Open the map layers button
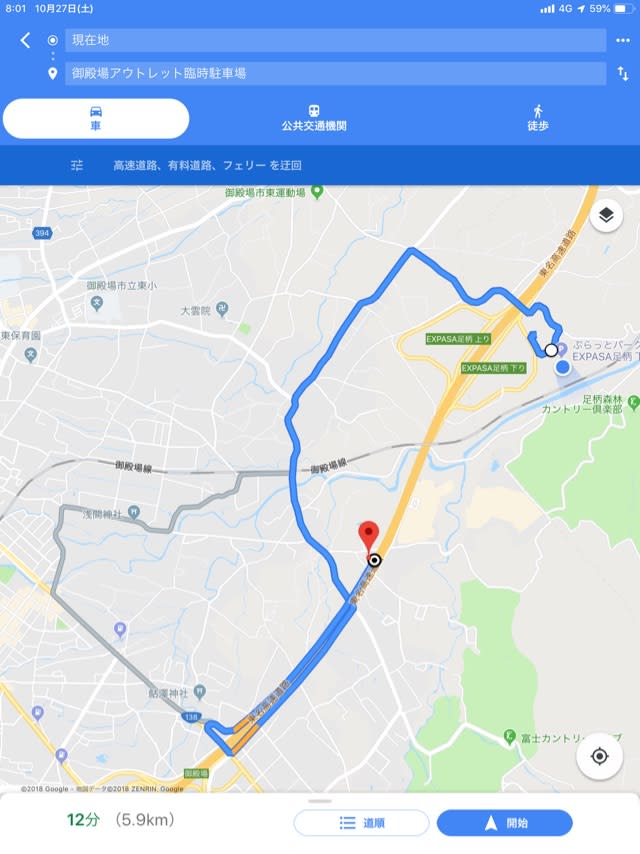Screen dimensions: 640x854 pos(606,216)
